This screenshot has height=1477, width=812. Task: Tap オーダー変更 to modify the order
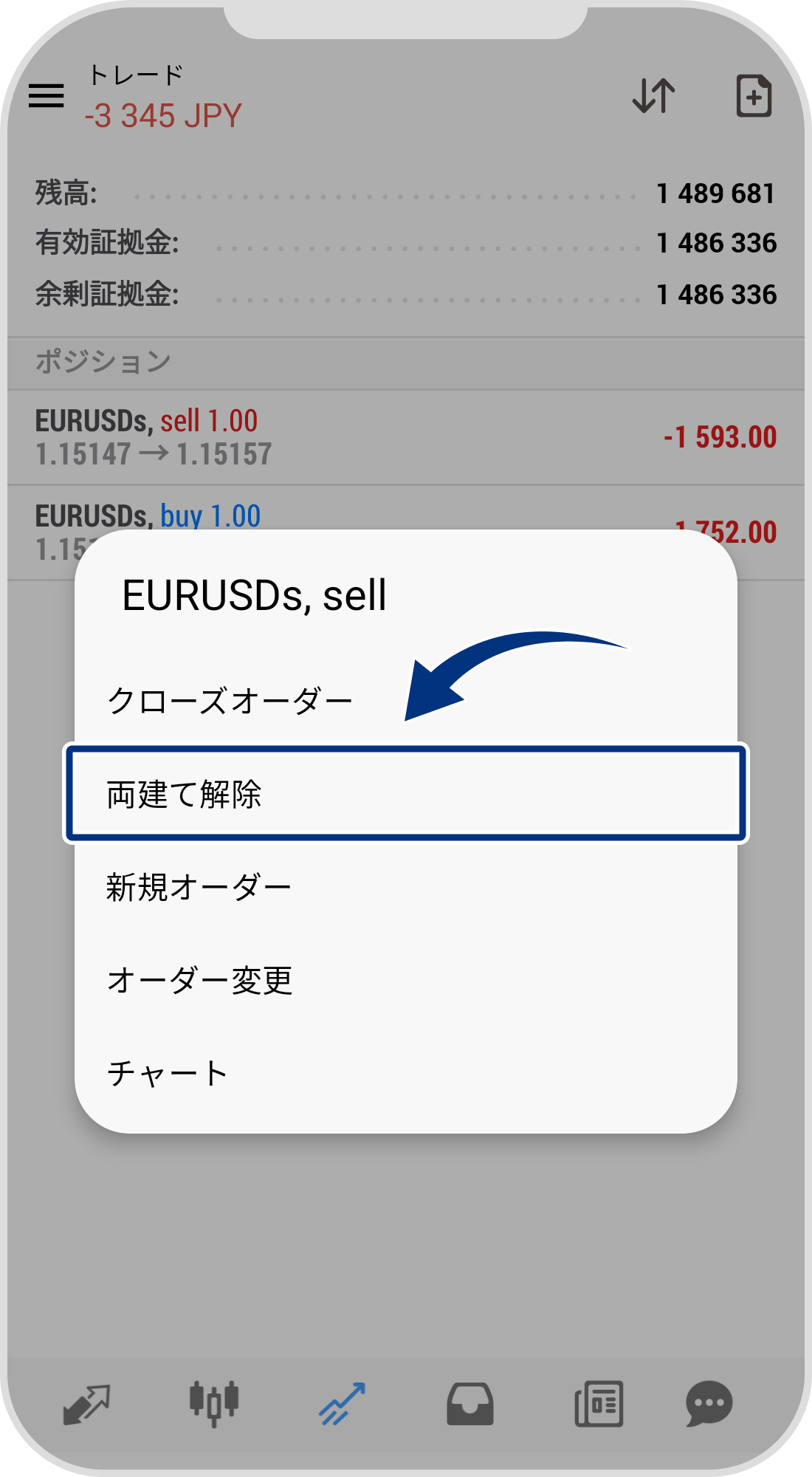coord(200,980)
